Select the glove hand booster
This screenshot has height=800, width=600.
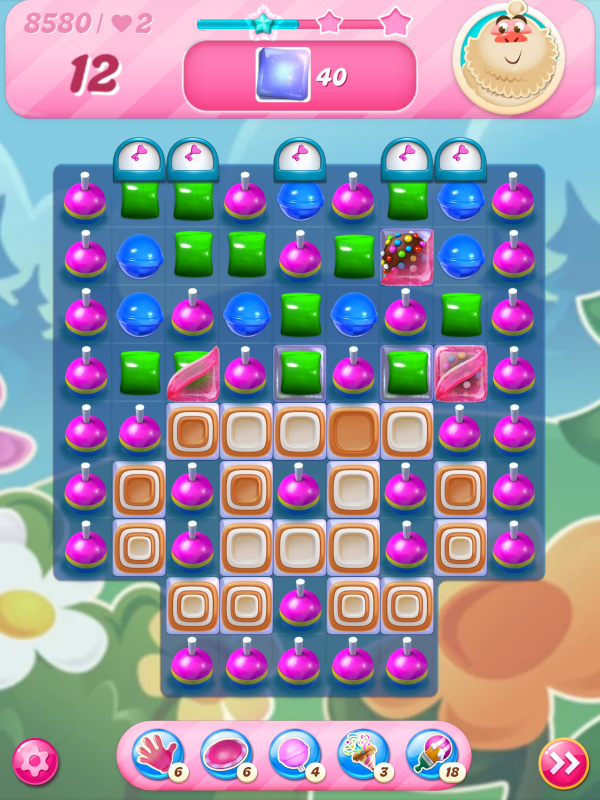coord(157,755)
